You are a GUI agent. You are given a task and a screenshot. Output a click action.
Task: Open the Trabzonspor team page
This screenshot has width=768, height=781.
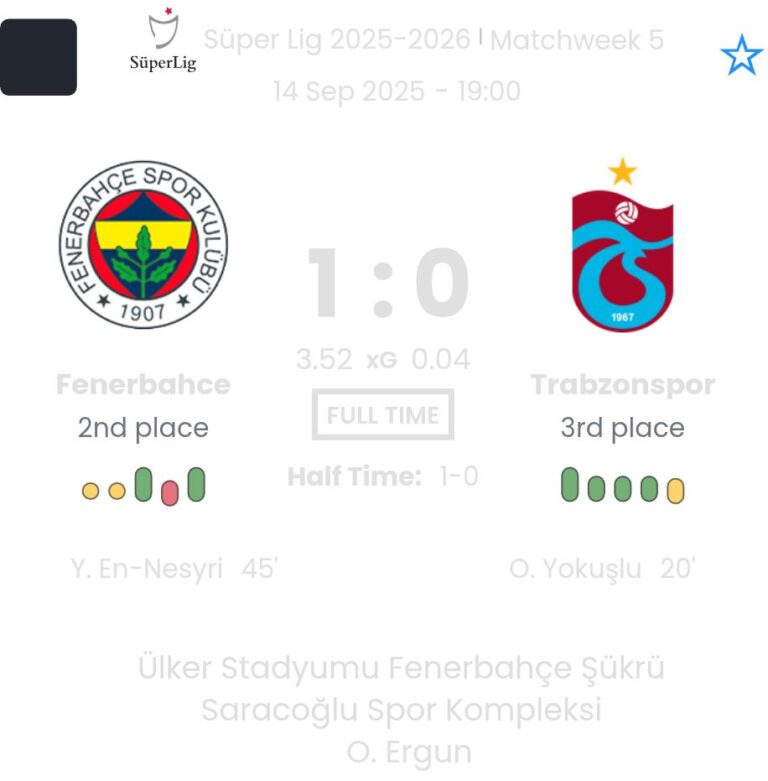click(622, 246)
